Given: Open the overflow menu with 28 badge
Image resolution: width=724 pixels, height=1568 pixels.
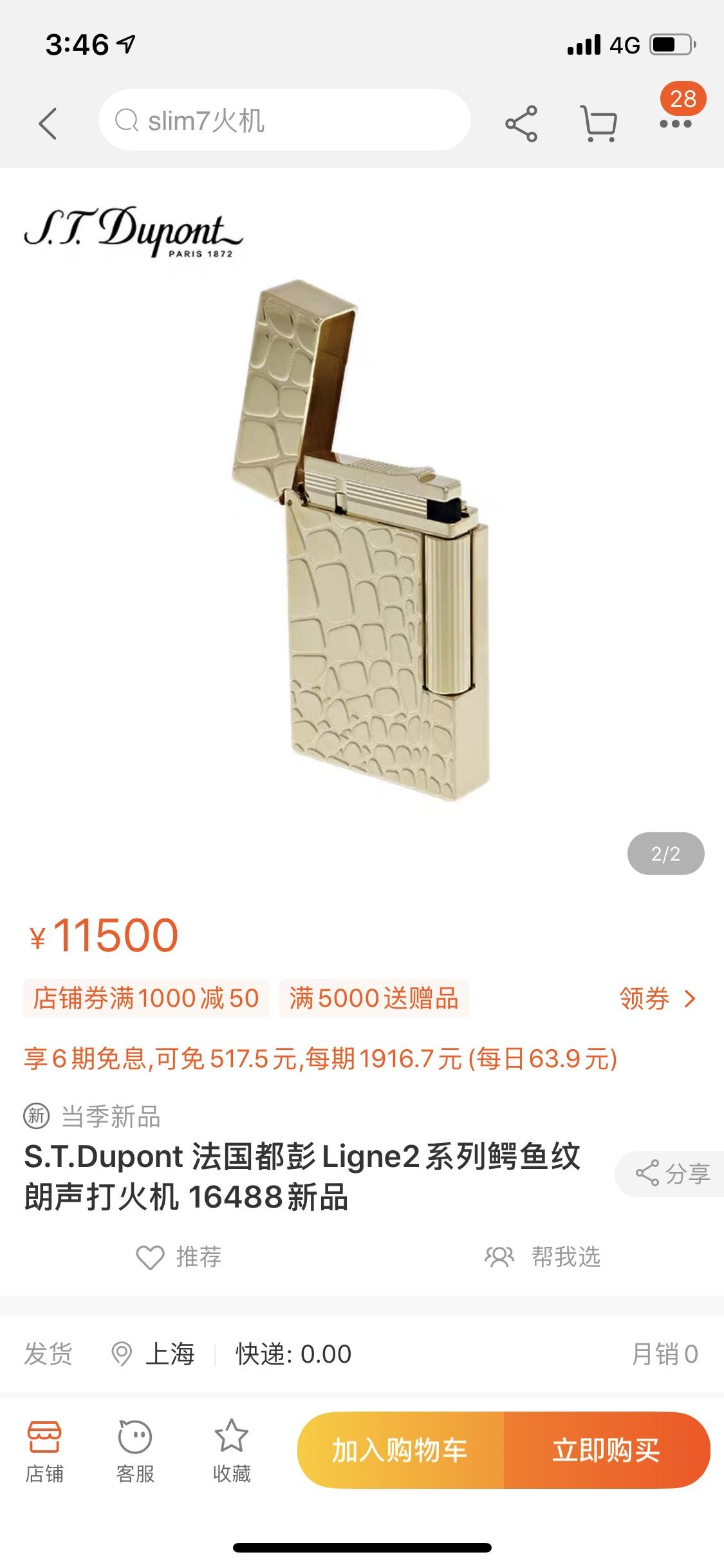Looking at the screenshot, I should pos(676,122).
